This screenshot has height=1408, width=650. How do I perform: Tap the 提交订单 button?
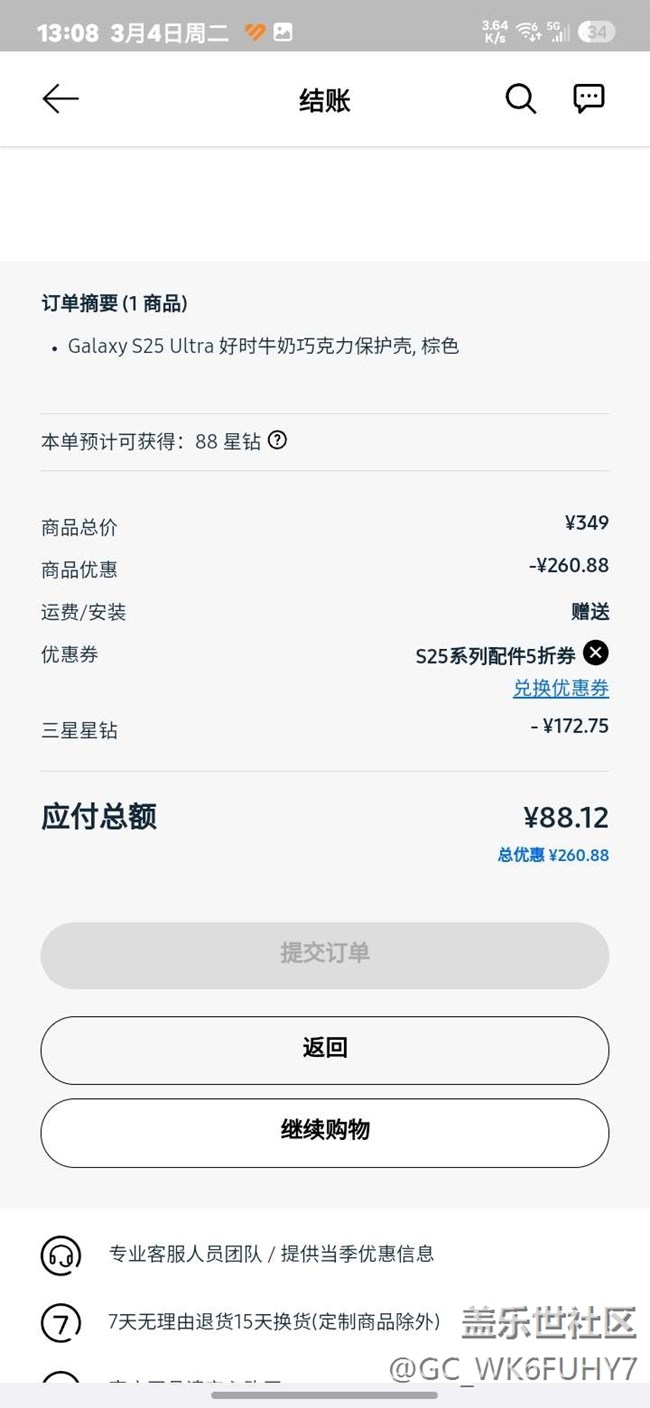tap(324, 955)
